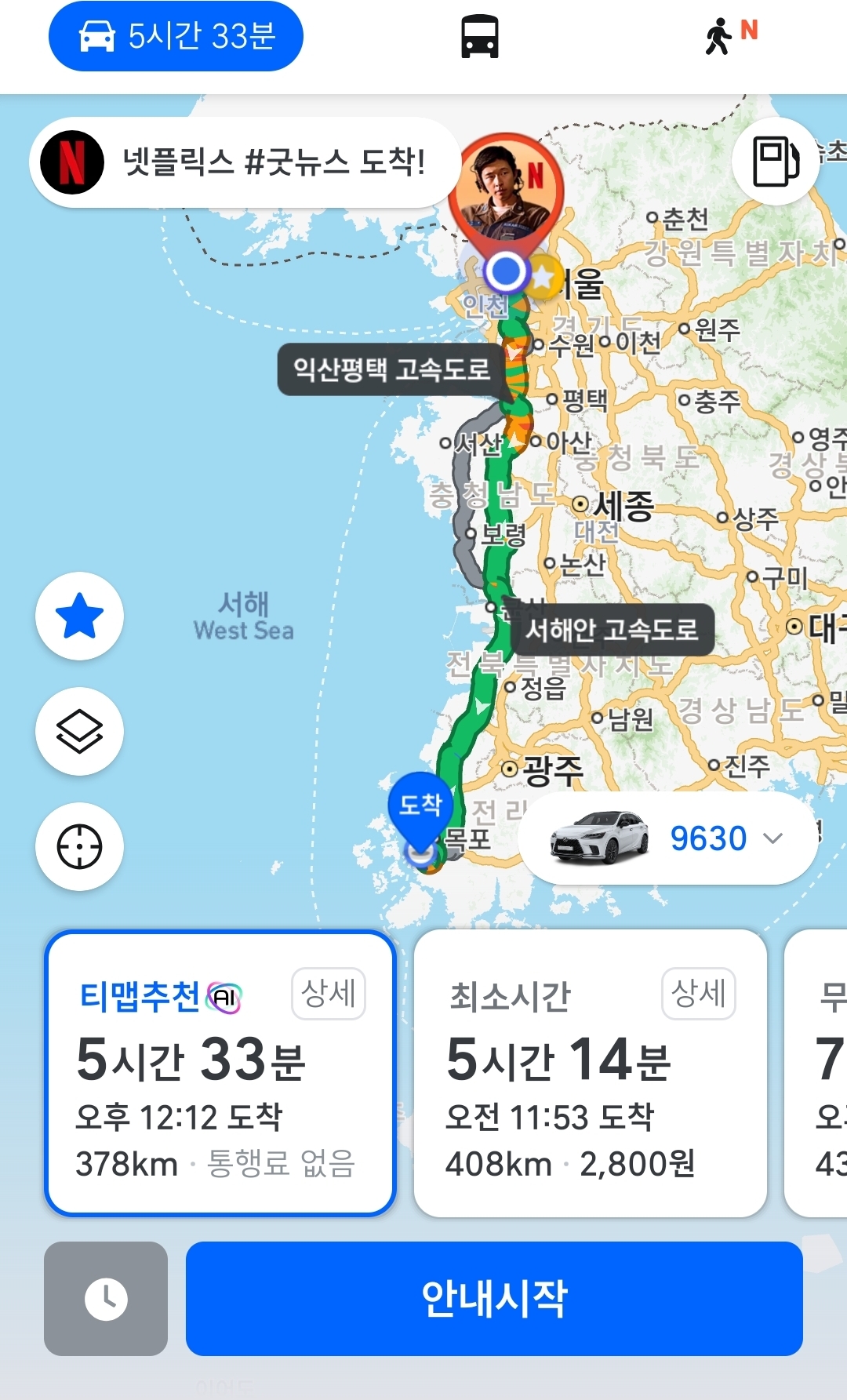Open 상세 details for the 최소시간 route

pyautogui.click(x=698, y=994)
